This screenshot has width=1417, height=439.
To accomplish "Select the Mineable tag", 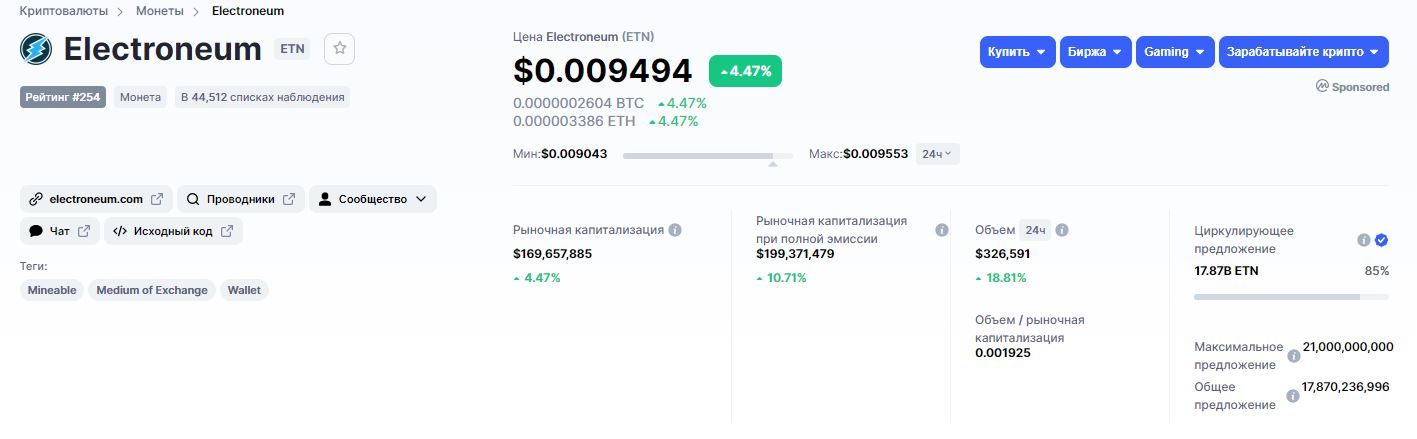I will tap(52, 290).
